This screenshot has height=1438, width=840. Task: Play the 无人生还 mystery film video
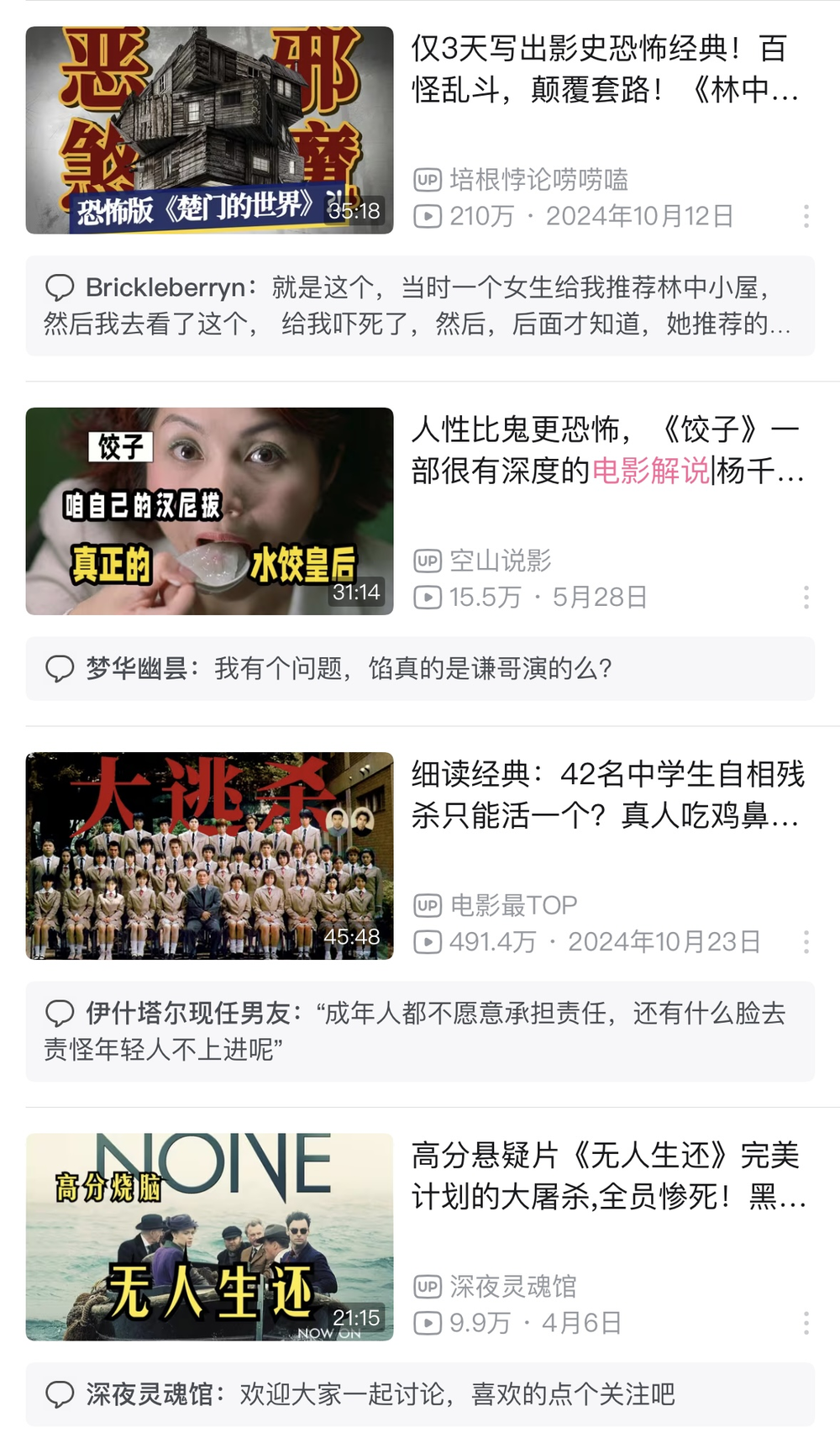[209, 1237]
